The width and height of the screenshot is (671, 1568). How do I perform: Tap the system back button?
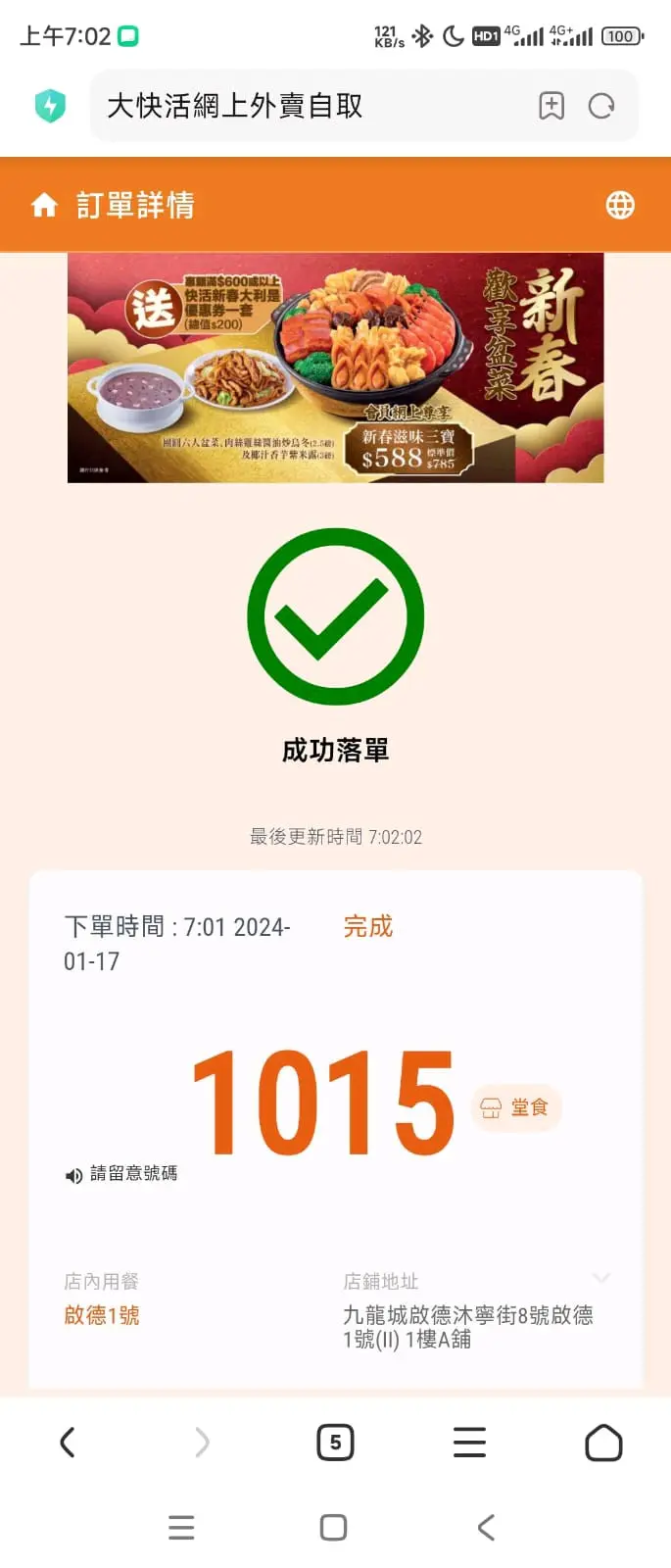click(486, 1527)
